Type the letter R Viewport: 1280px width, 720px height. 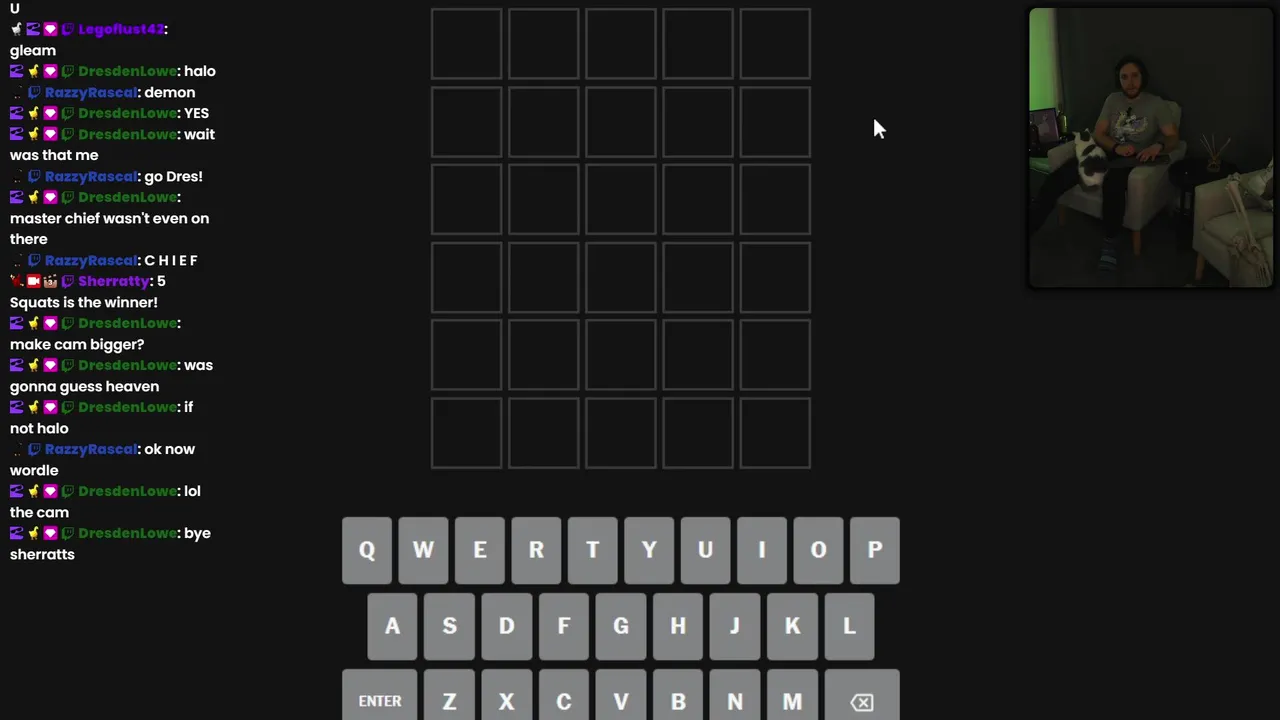[x=536, y=550]
